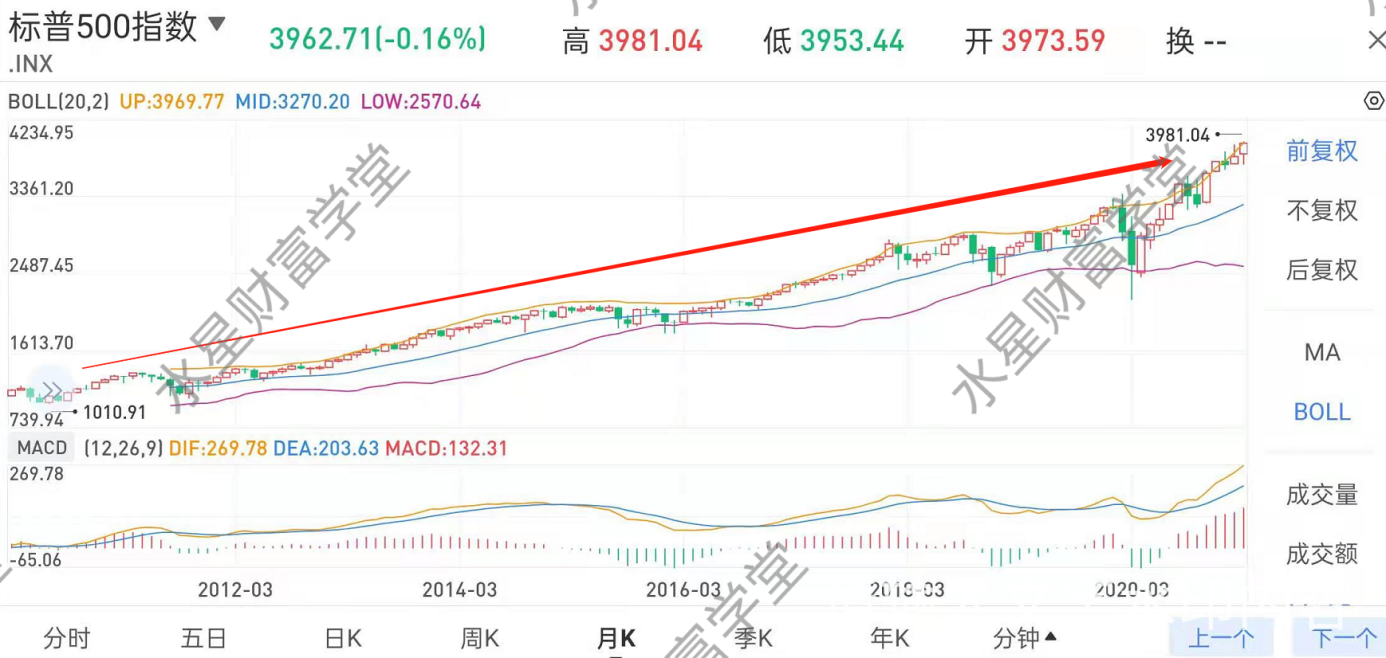The width and height of the screenshot is (1386, 658).
Task: Expand the 分钟 interval picker
Action: 1025,638
